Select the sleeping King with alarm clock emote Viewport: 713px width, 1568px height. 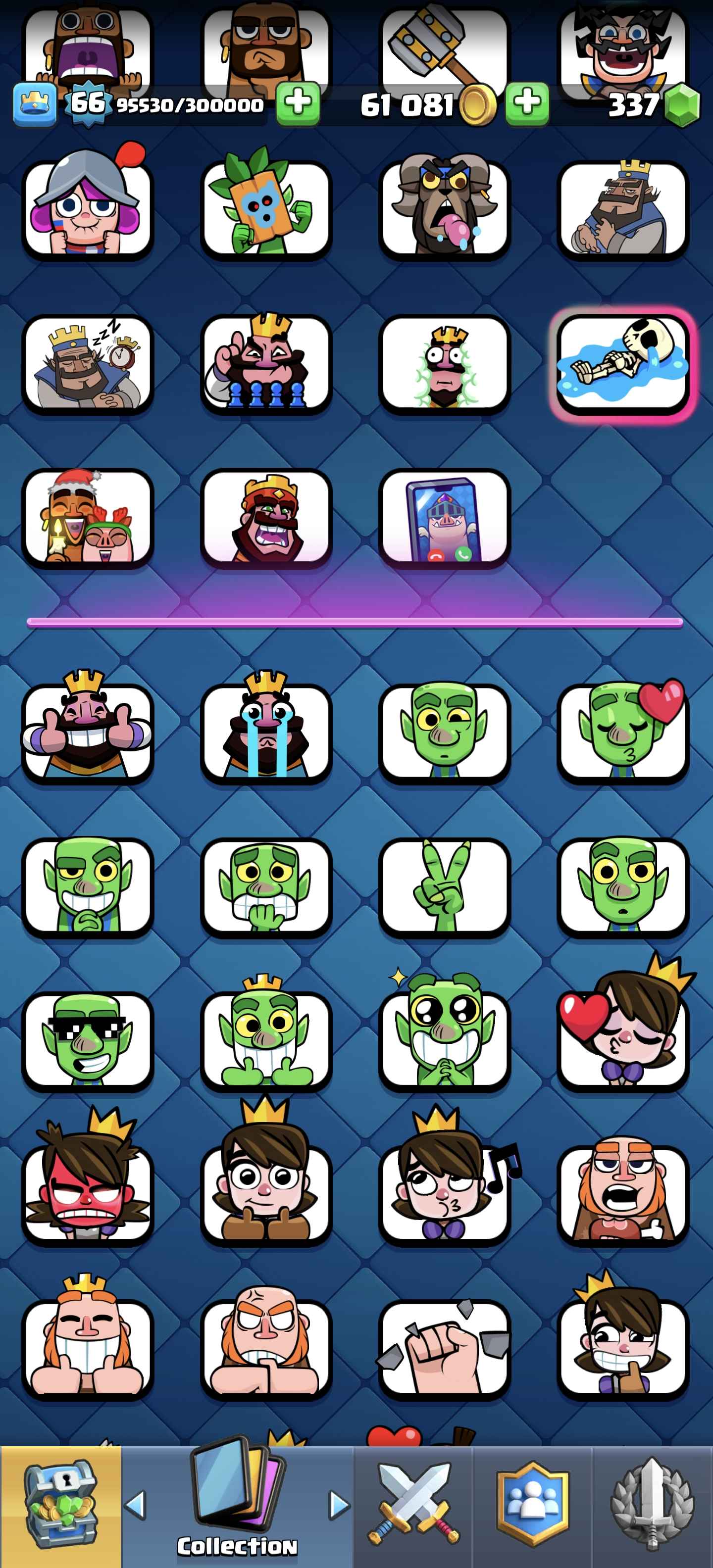(88, 364)
